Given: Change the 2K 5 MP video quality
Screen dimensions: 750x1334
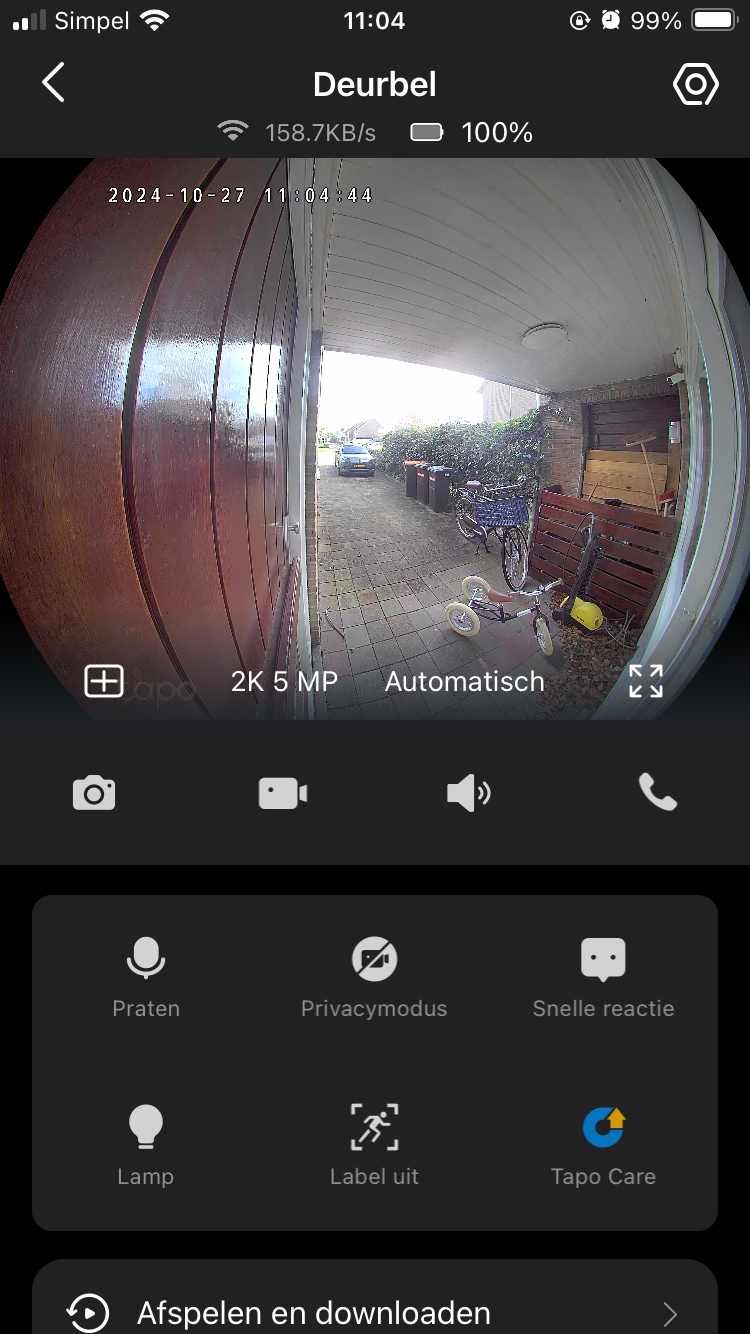Looking at the screenshot, I should (284, 681).
